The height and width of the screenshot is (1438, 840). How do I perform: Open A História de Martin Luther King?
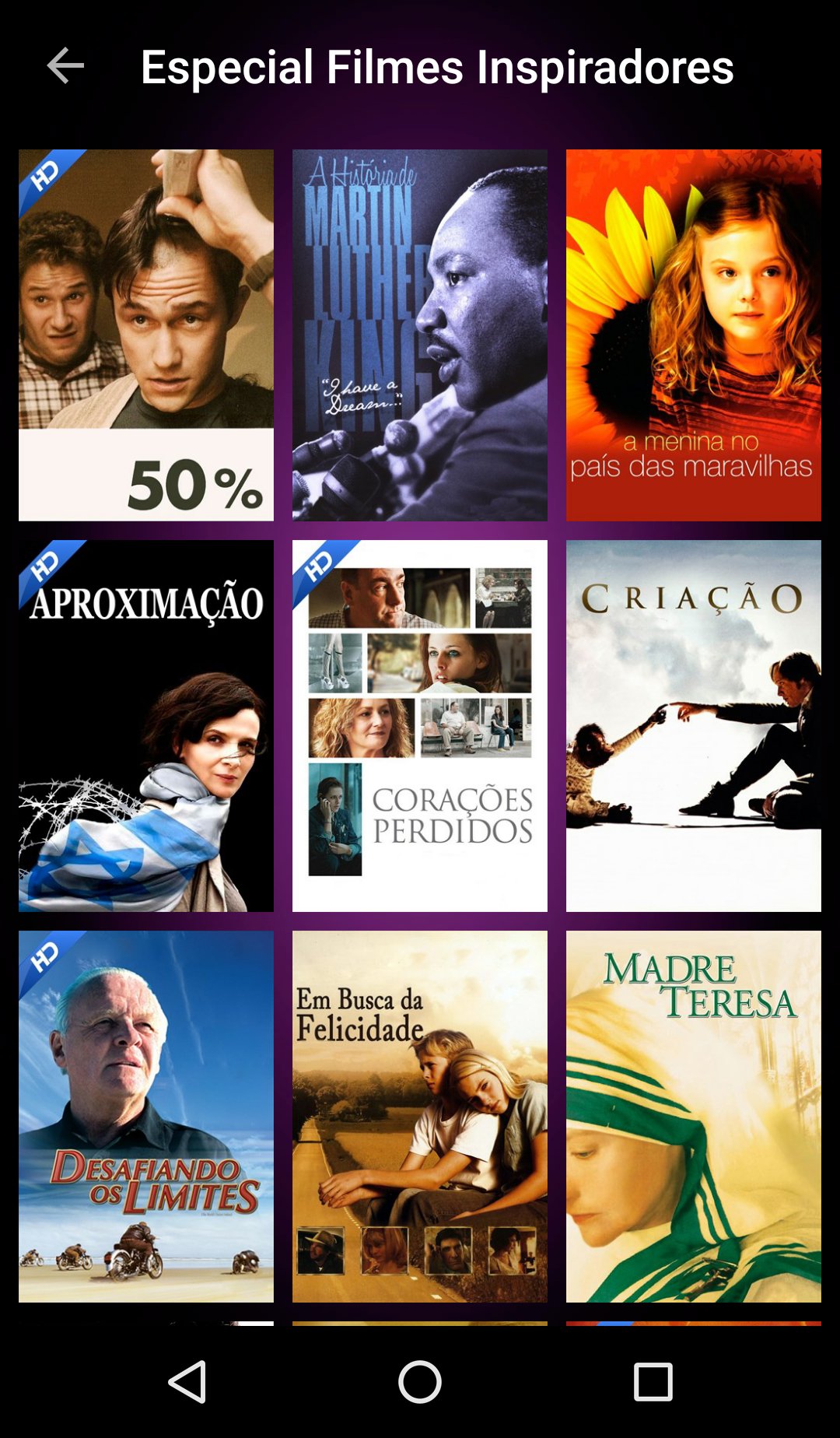[x=420, y=335]
